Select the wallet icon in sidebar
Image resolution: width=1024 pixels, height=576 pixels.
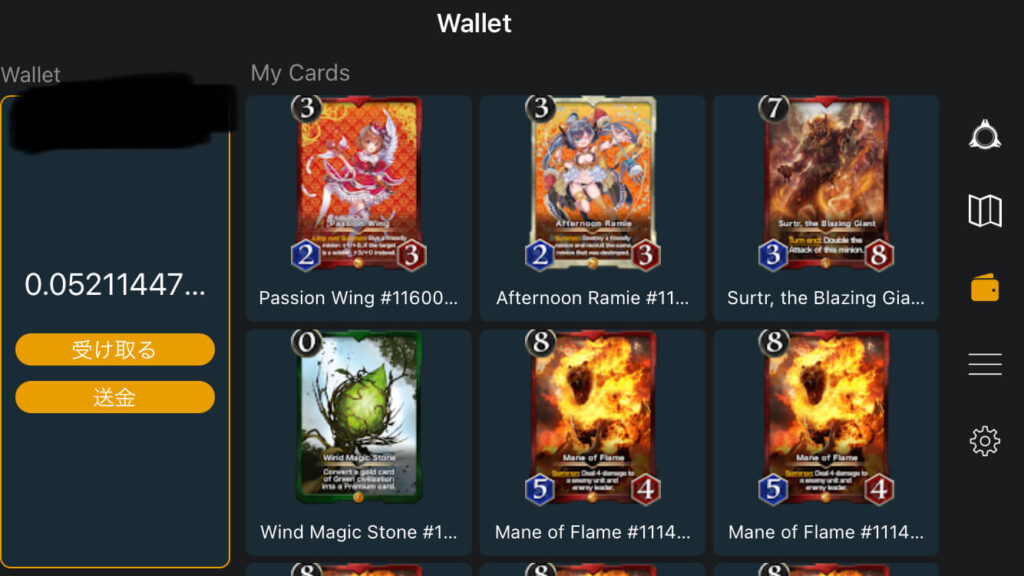[985, 288]
